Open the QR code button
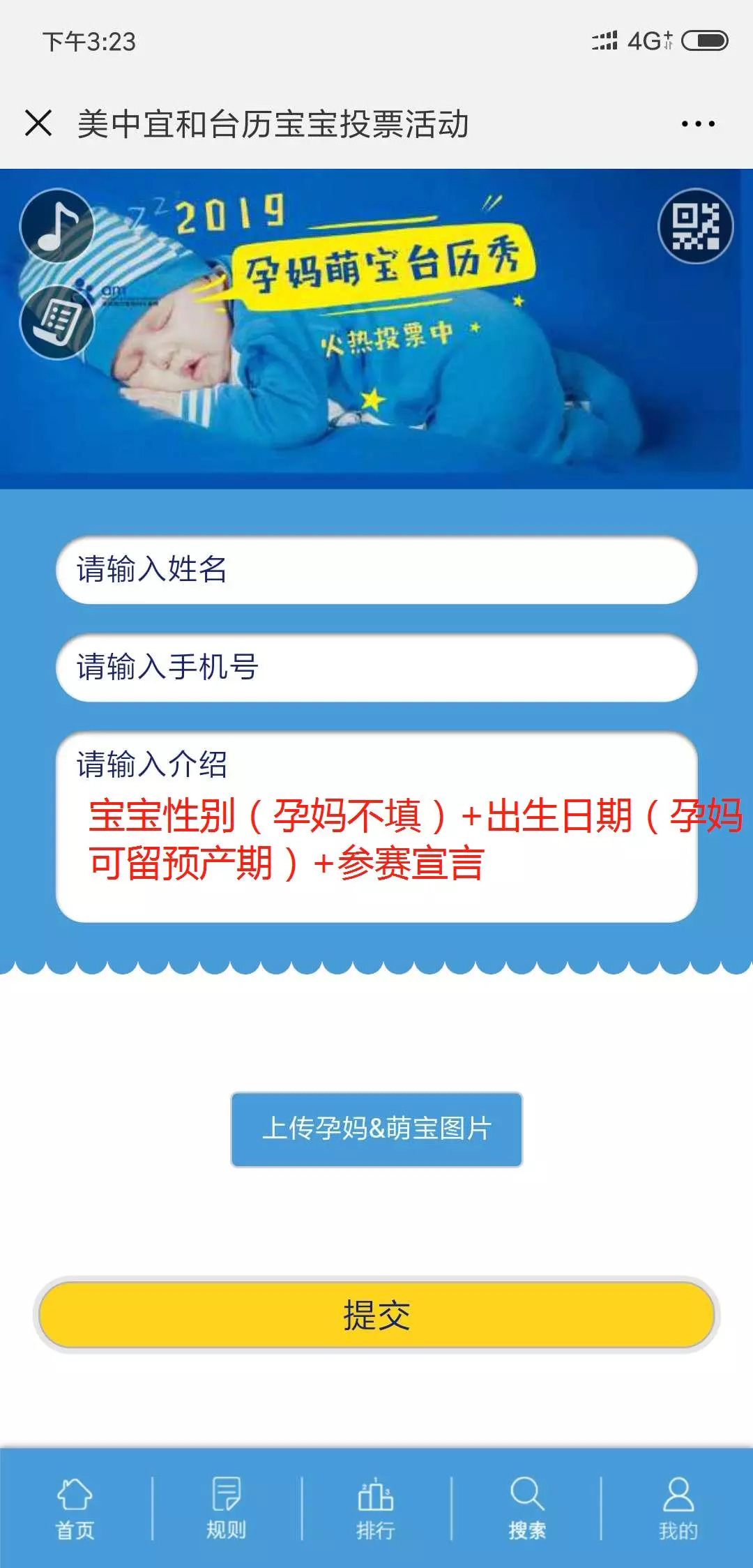The height and width of the screenshot is (1568, 753). [695, 226]
